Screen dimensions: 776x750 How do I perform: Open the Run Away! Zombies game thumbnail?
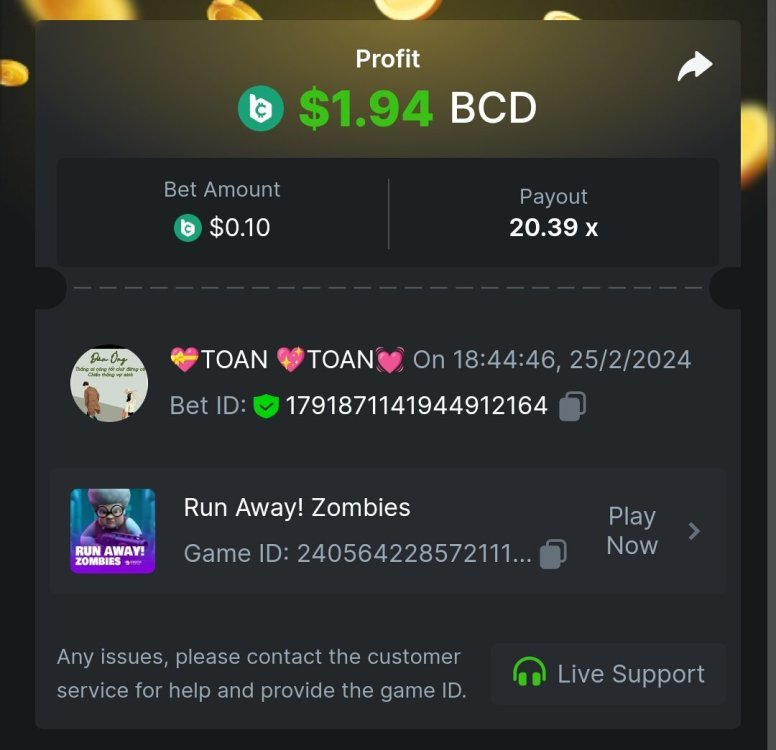coord(112,531)
